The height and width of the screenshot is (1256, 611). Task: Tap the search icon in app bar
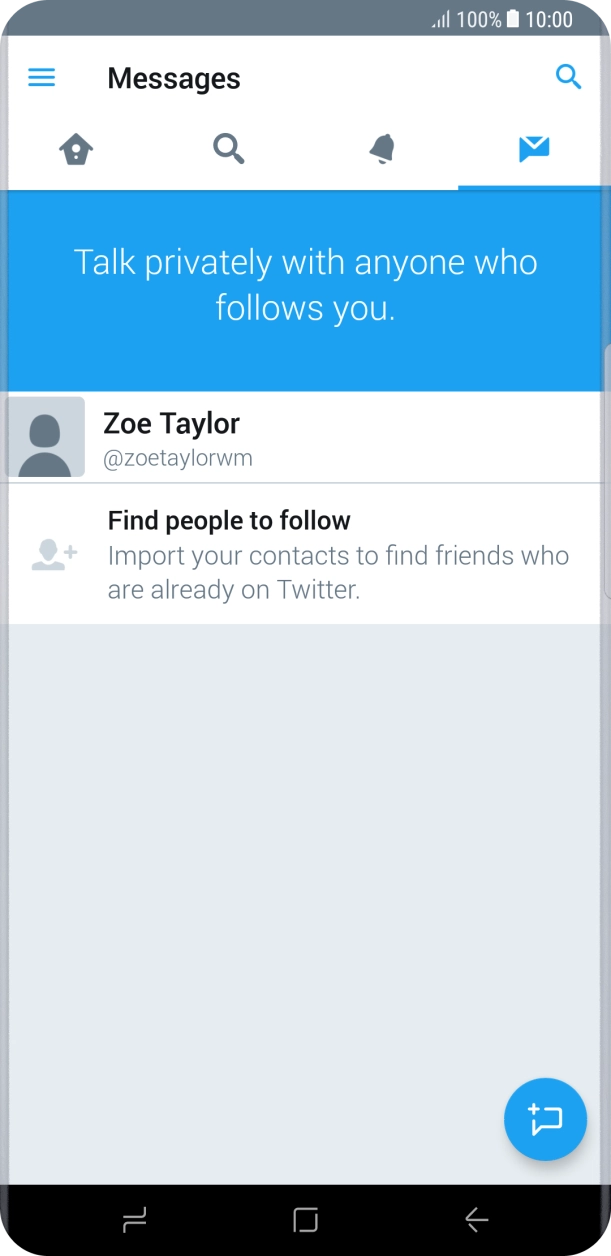click(568, 77)
